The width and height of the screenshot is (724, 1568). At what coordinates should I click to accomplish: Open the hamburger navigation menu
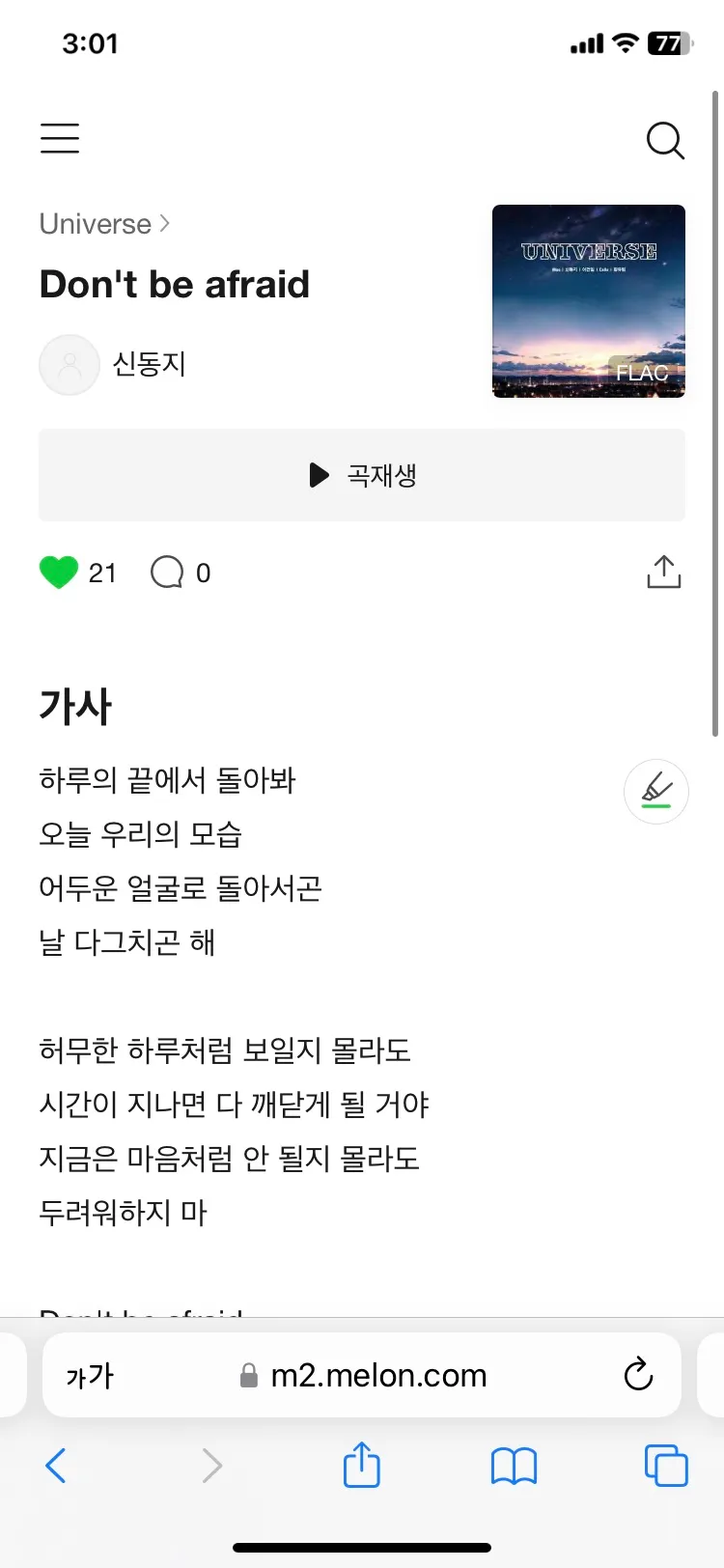coord(59,138)
